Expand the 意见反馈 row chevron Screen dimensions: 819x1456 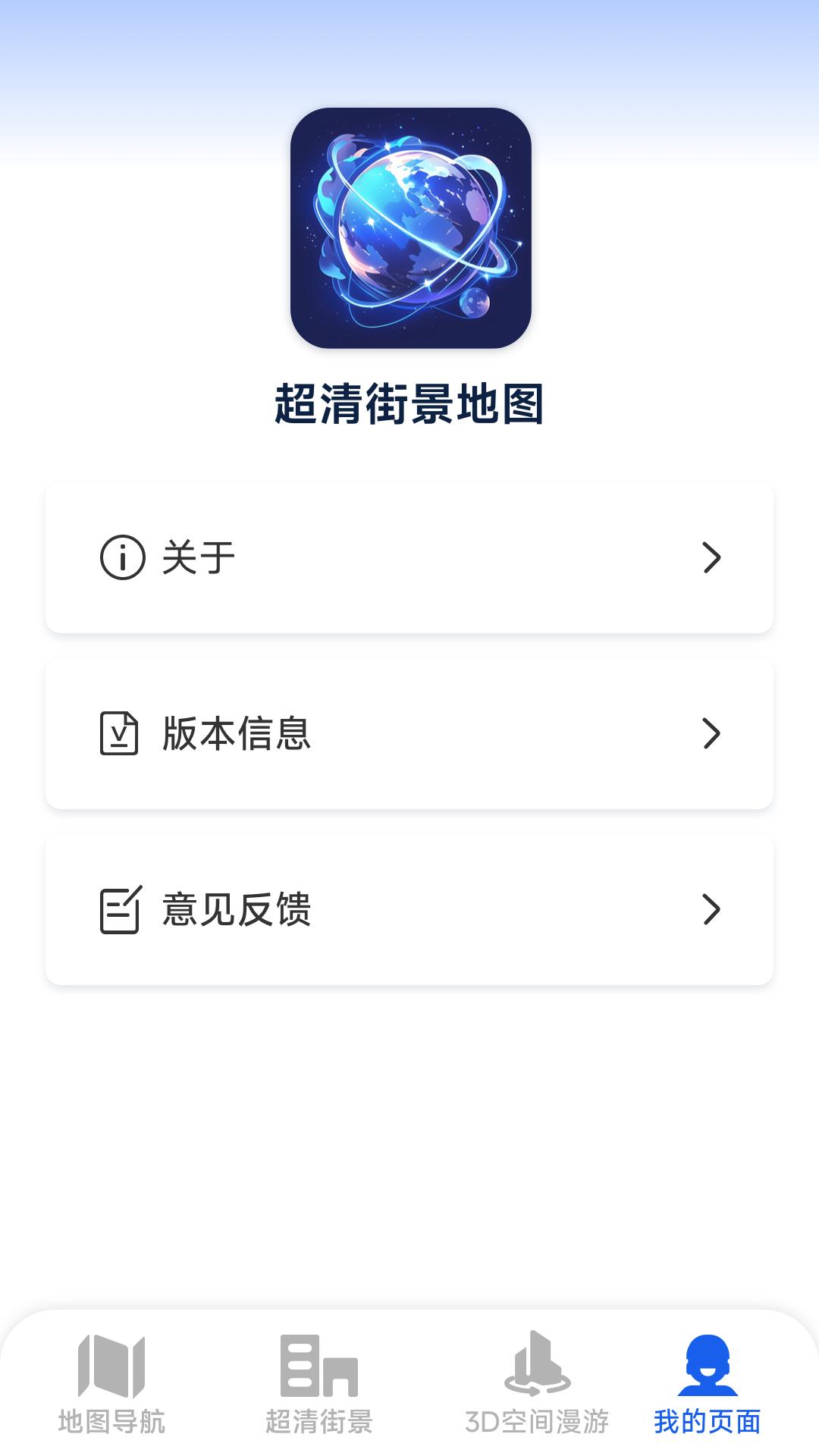(711, 908)
